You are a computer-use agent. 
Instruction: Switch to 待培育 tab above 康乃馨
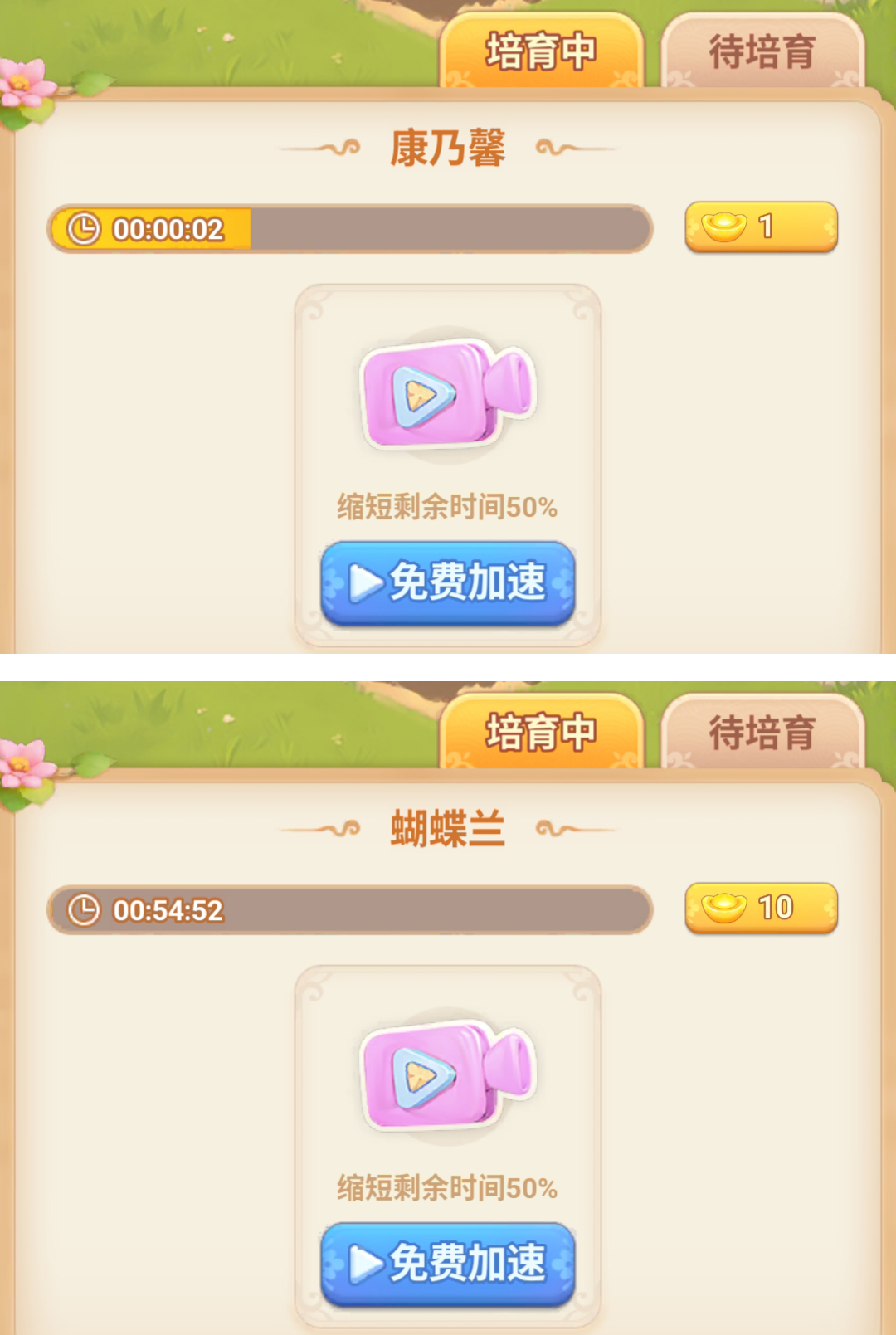(x=762, y=52)
